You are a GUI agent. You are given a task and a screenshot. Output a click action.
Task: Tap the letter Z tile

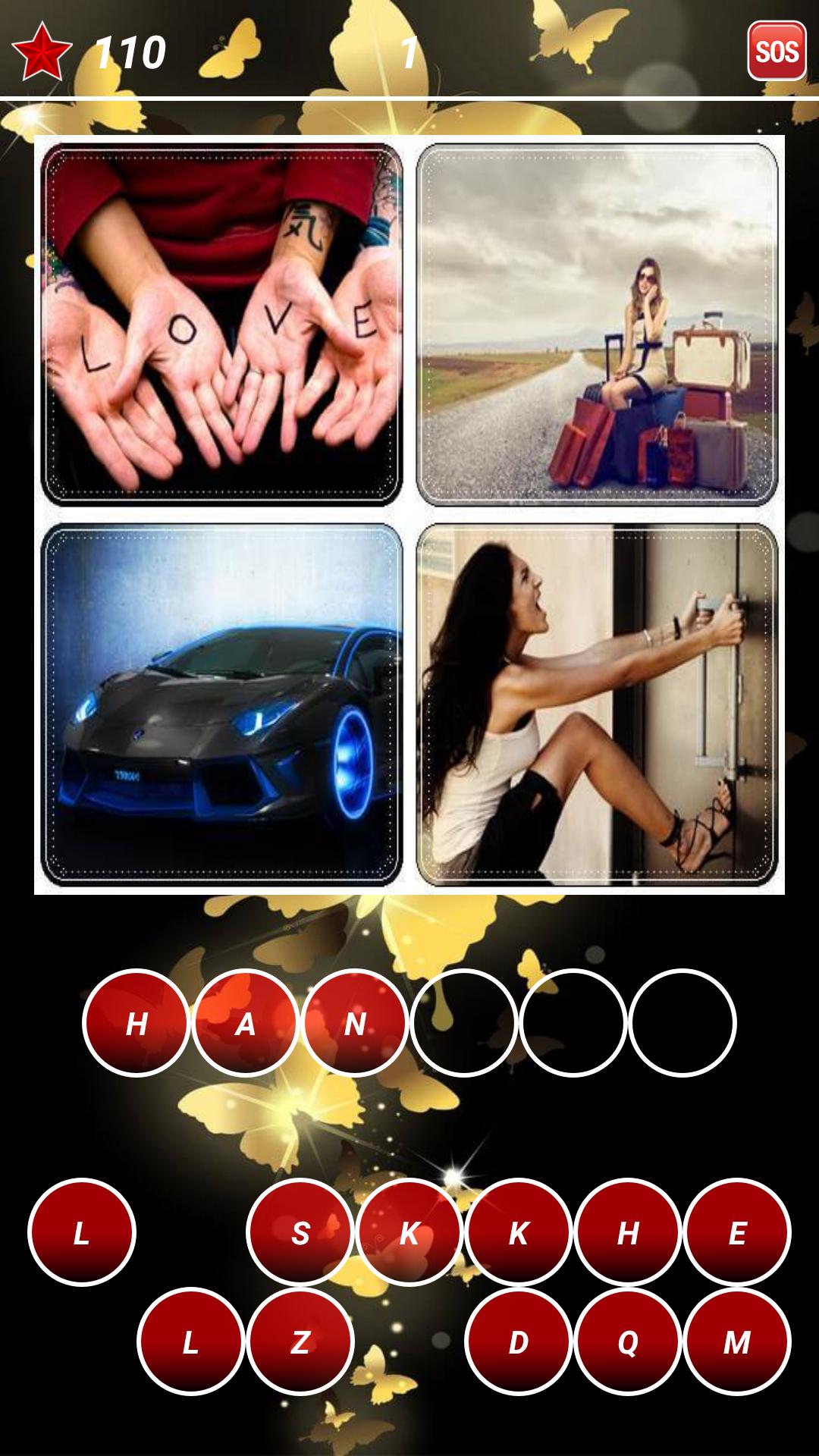point(300,1341)
